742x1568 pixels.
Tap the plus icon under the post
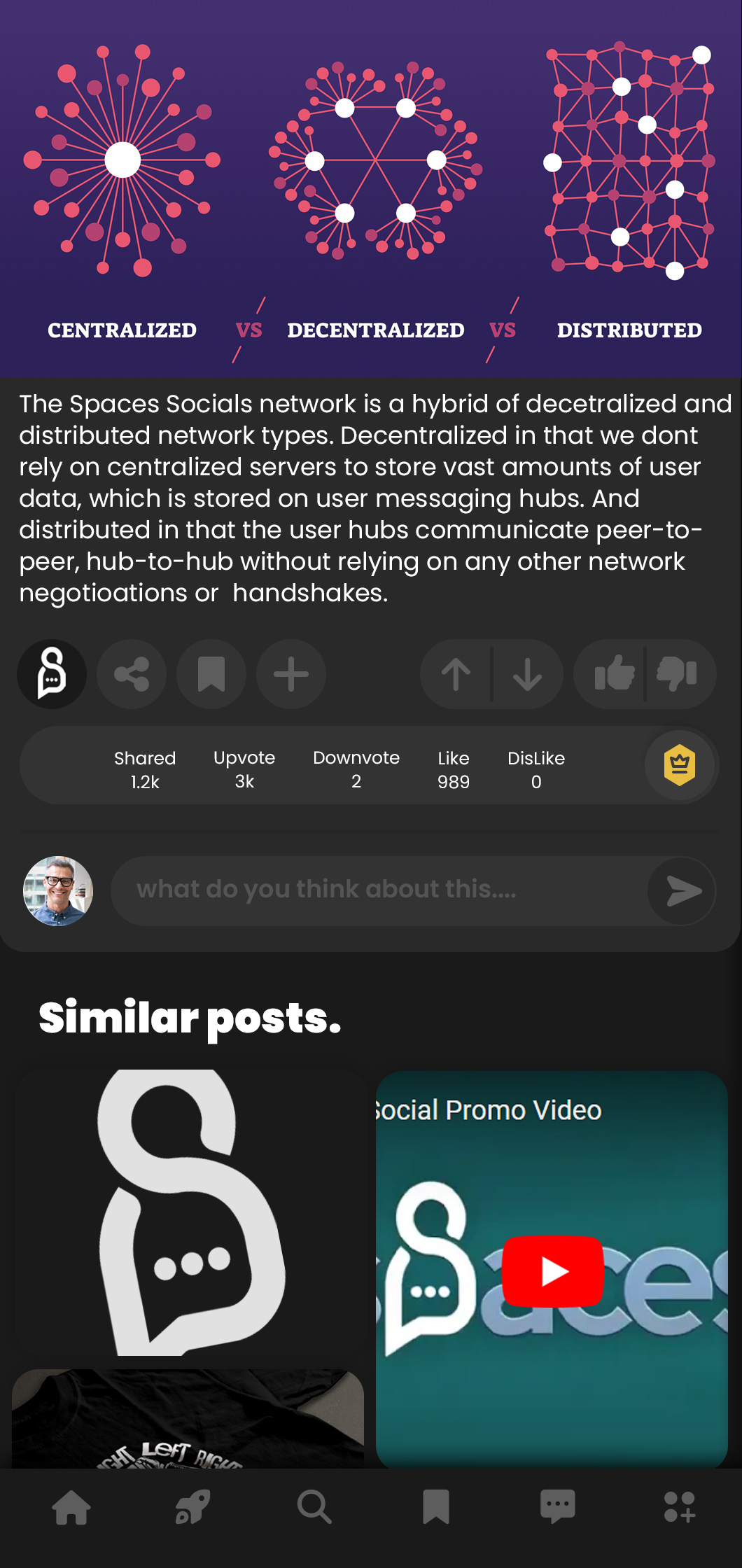[x=291, y=673]
